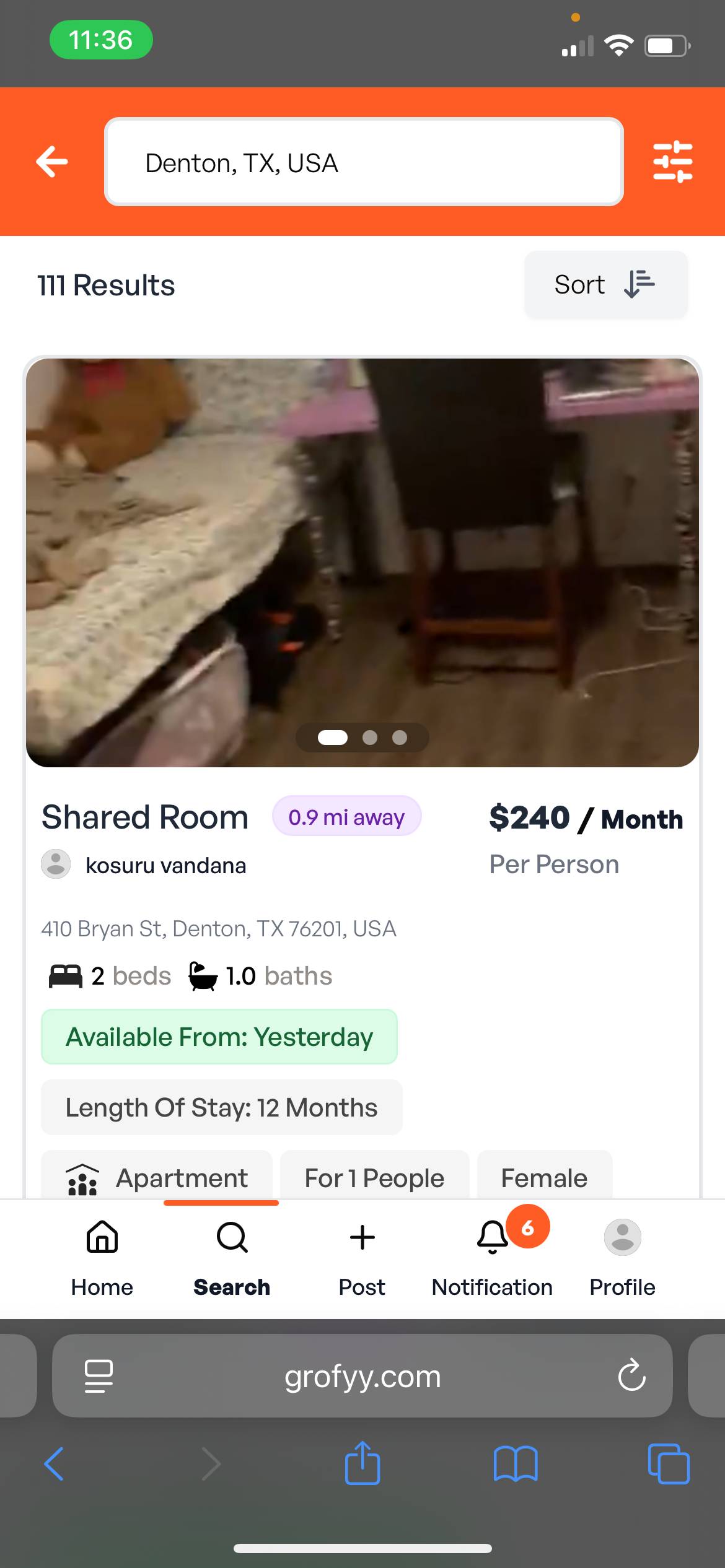
Task: Open the Sort options
Action: (x=605, y=285)
